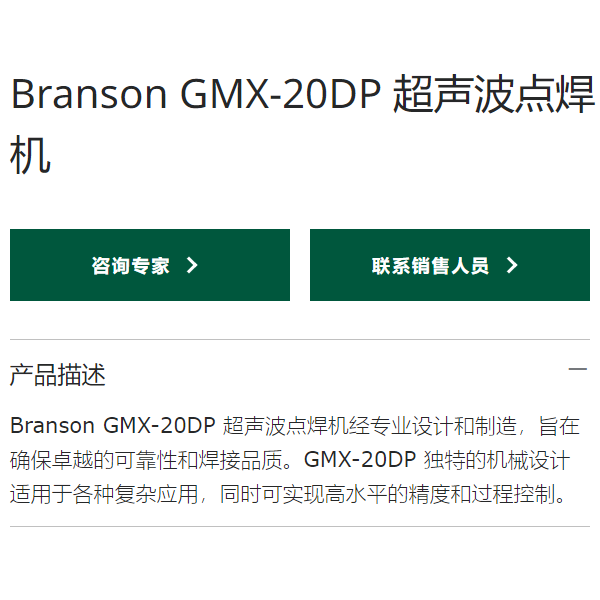600x600 pixels.
Task: Tap the 咨询专家 button
Action: pyautogui.click(x=150, y=265)
